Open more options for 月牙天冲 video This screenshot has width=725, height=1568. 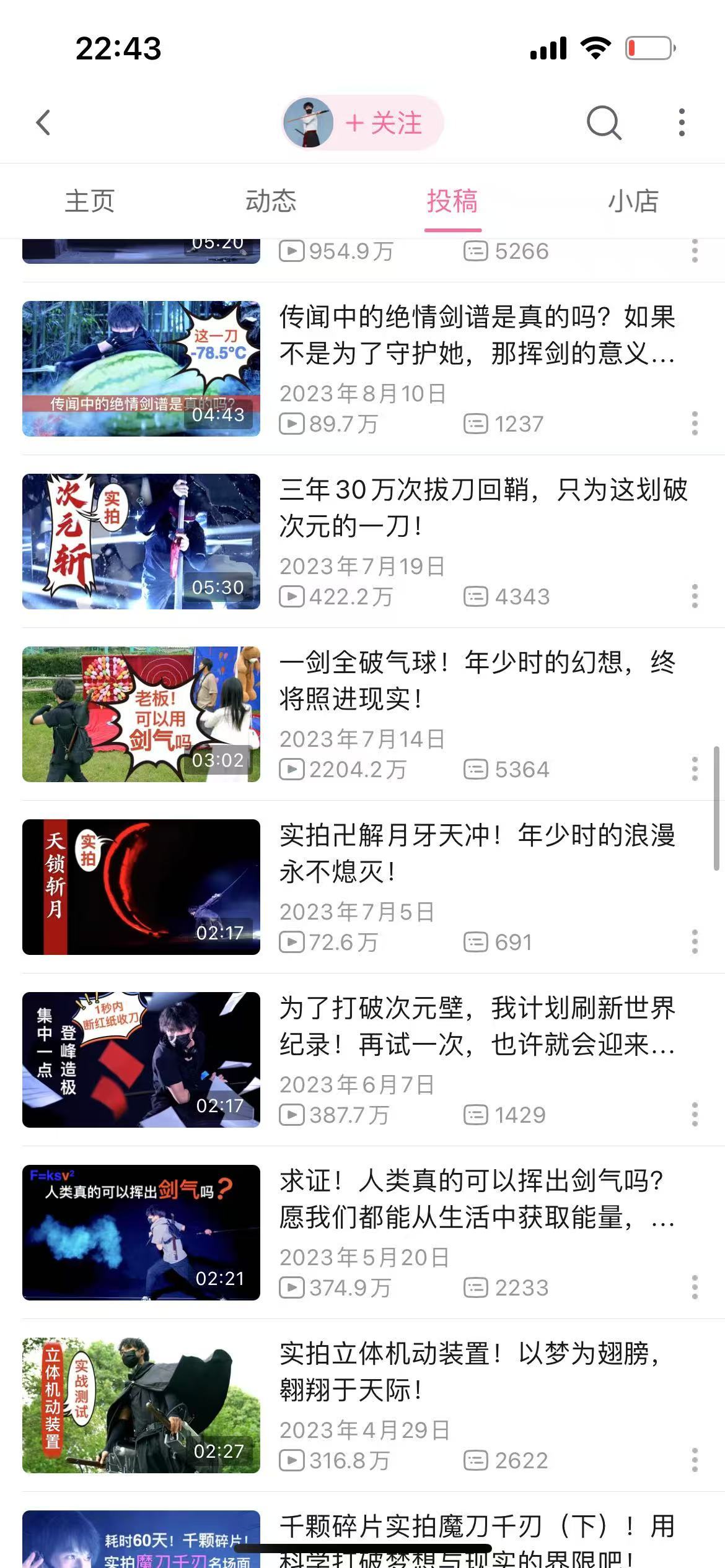pyautogui.click(x=695, y=942)
